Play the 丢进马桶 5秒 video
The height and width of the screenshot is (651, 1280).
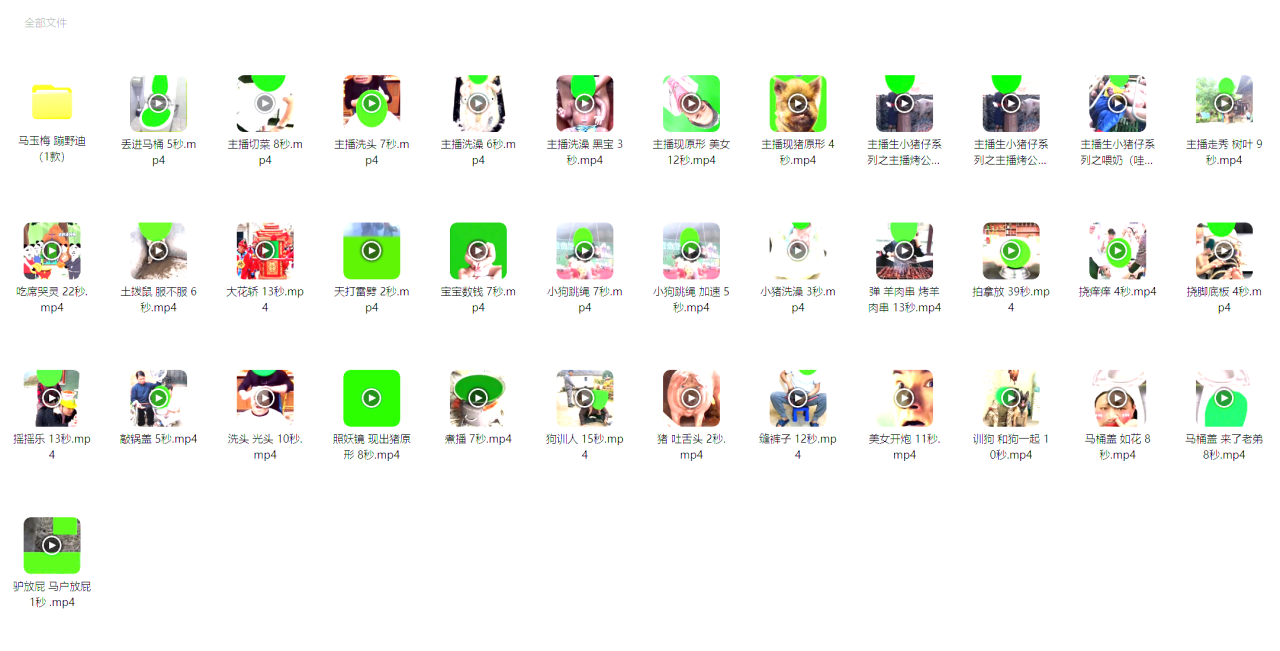tap(158, 103)
